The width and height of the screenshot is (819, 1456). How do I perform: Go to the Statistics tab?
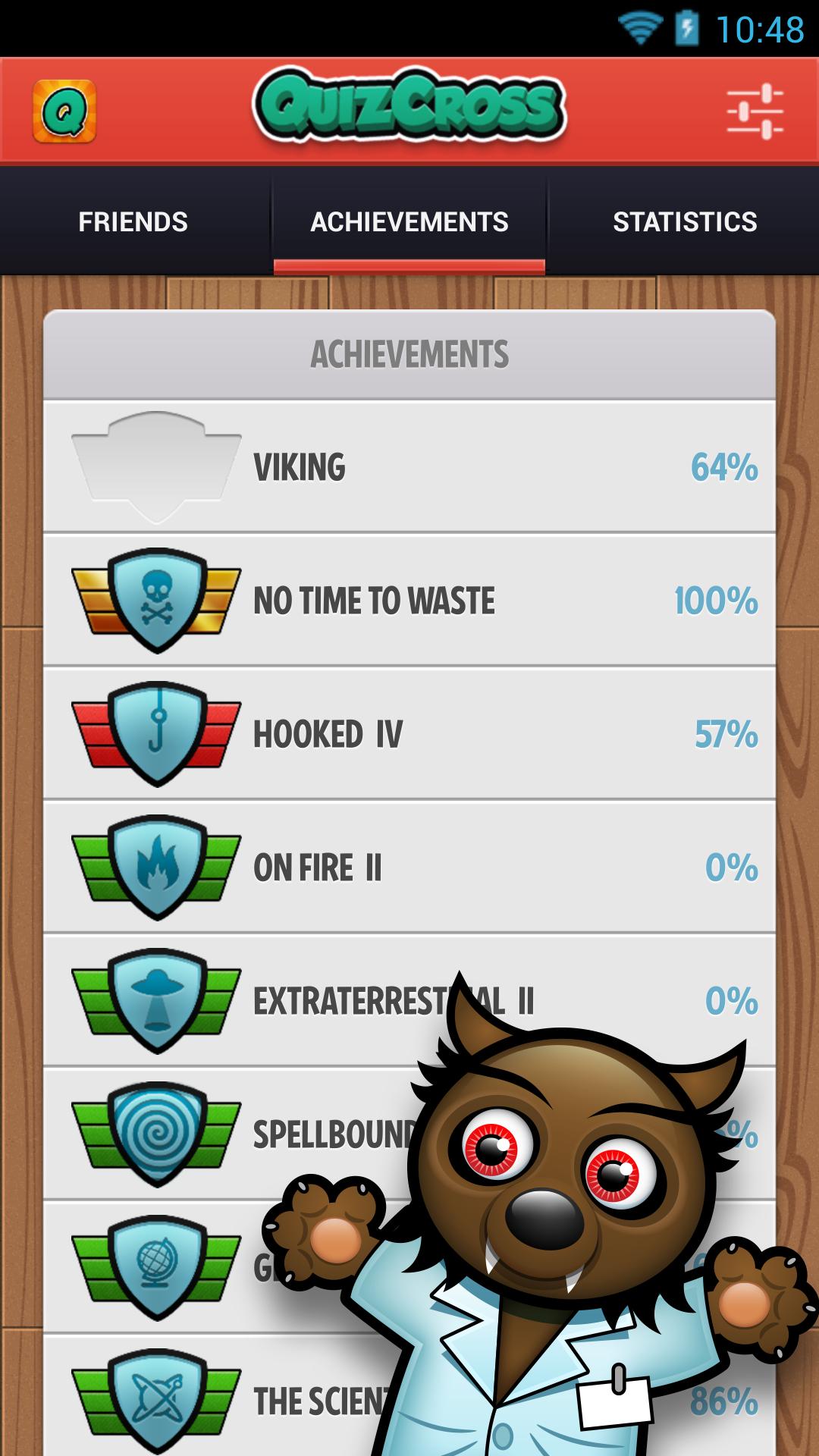[684, 222]
